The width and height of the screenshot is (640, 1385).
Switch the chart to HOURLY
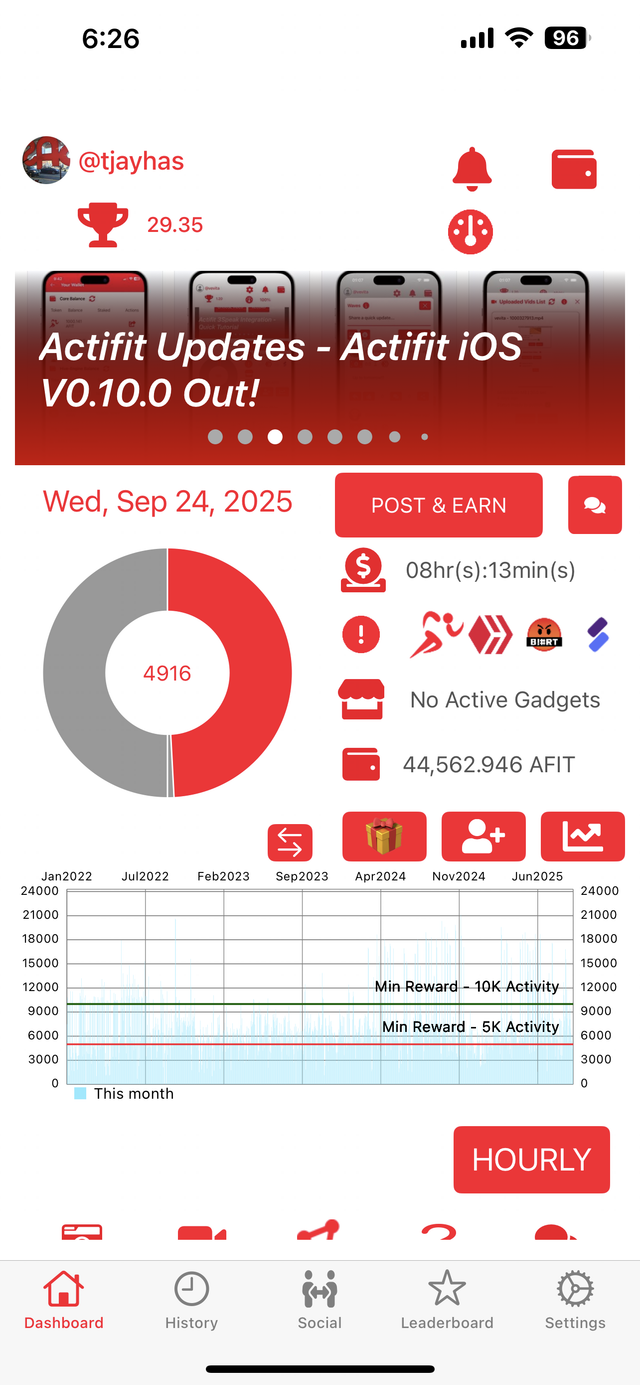point(531,1159)
